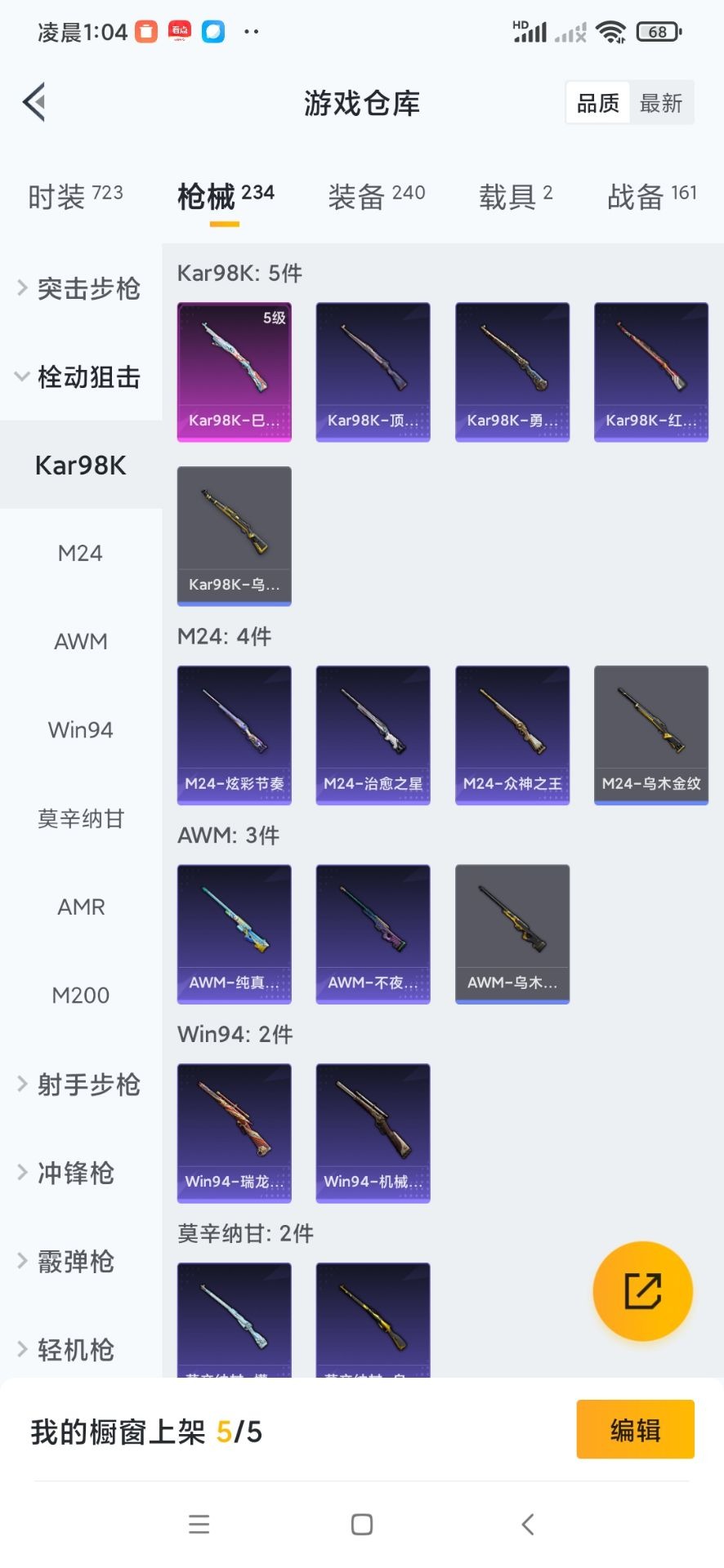This screenshot has height=1568, width=724.
Task: Expand the 冲锋枪 category
Action: [x=75, y=1173]
